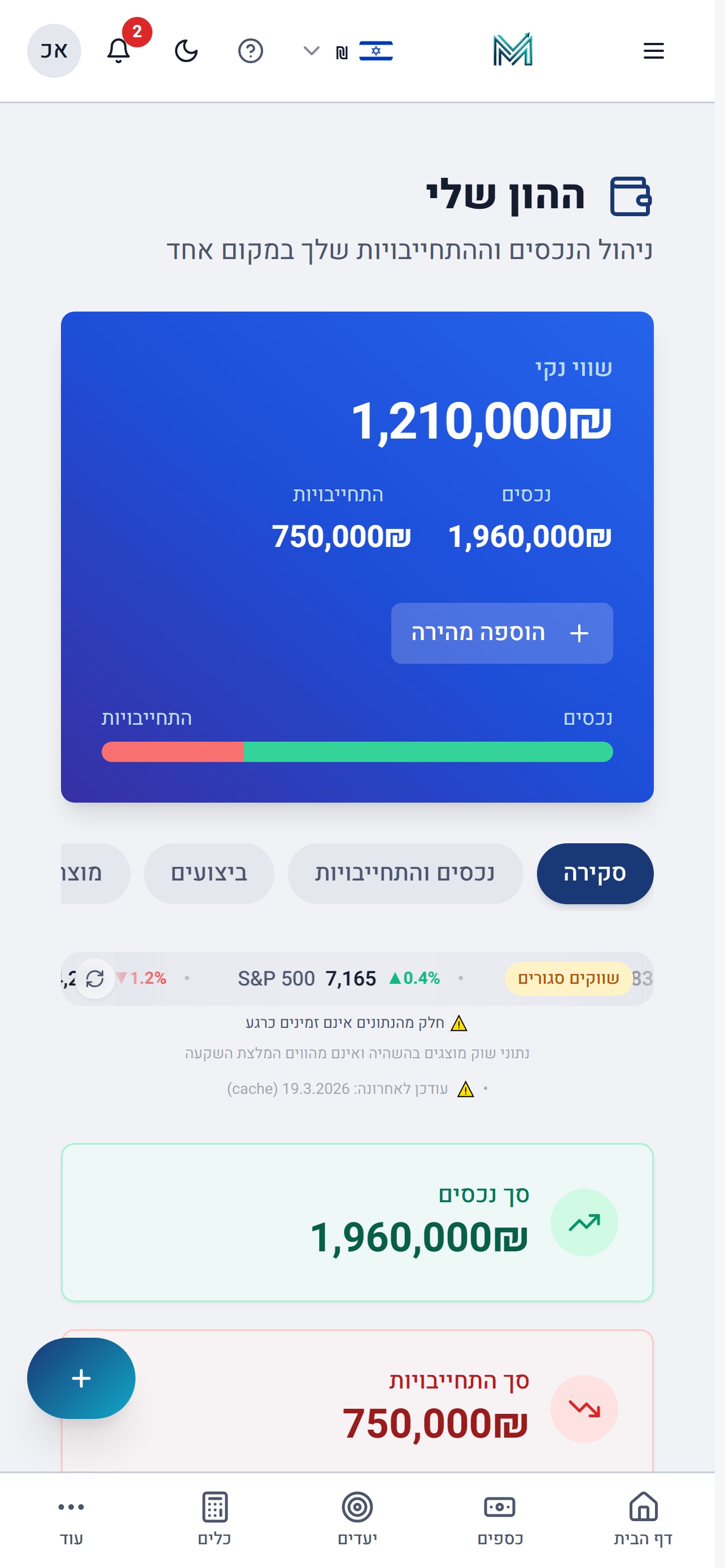Open the notifications bell
Screen dimensions: 725x1568
click(119, 51)
